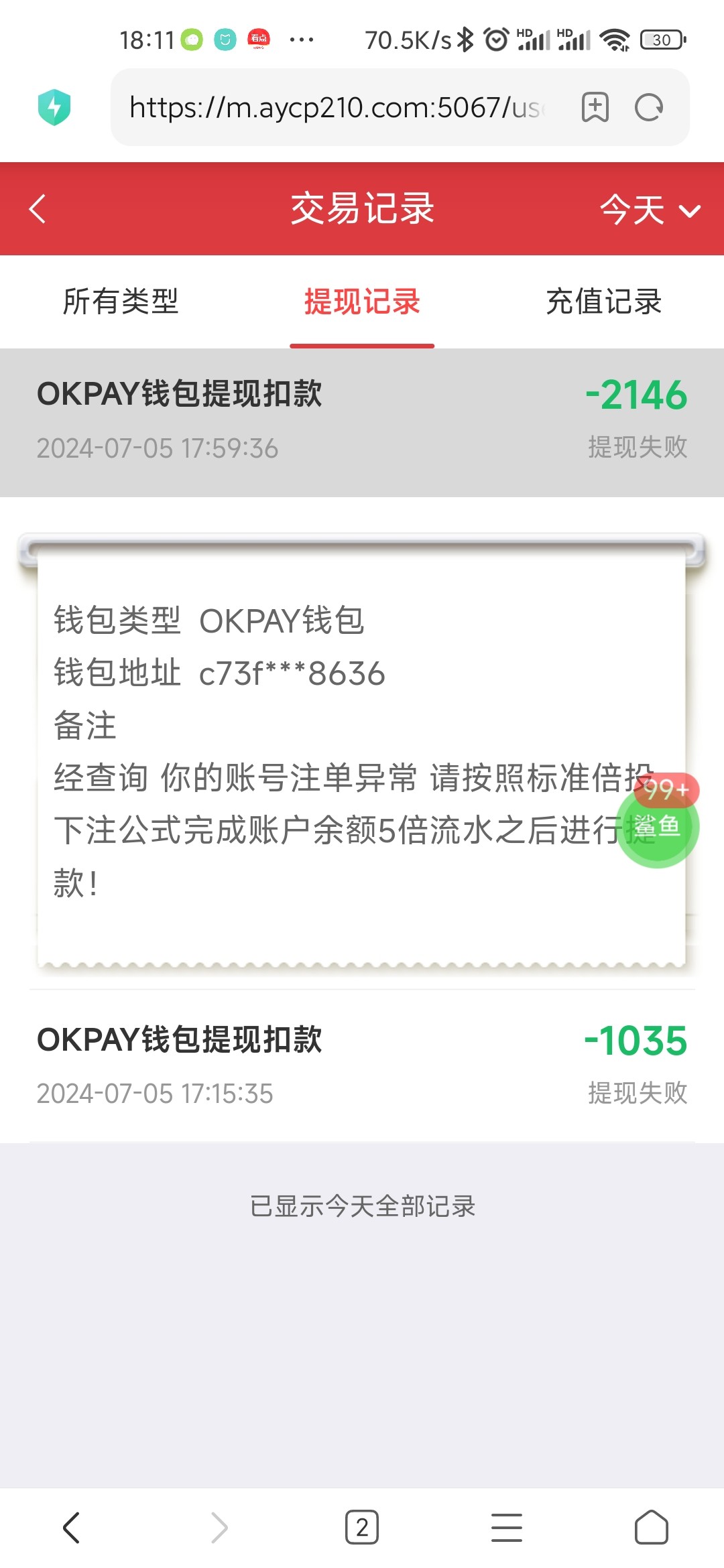
Task: Expand the -1035 withdrawal record
Action: pyautogui.click(x=362, y=1065)
